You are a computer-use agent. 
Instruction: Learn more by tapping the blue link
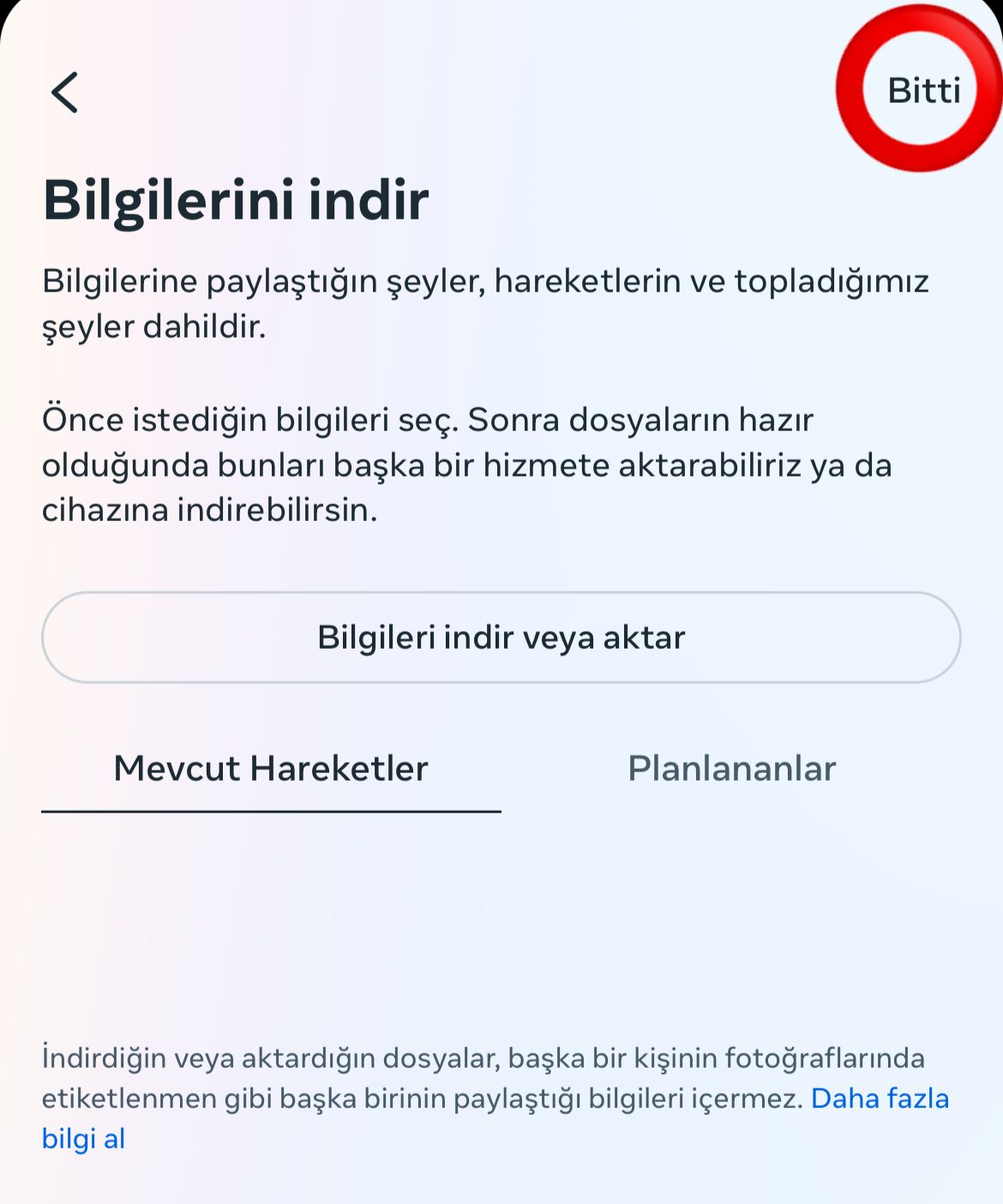880,1098
